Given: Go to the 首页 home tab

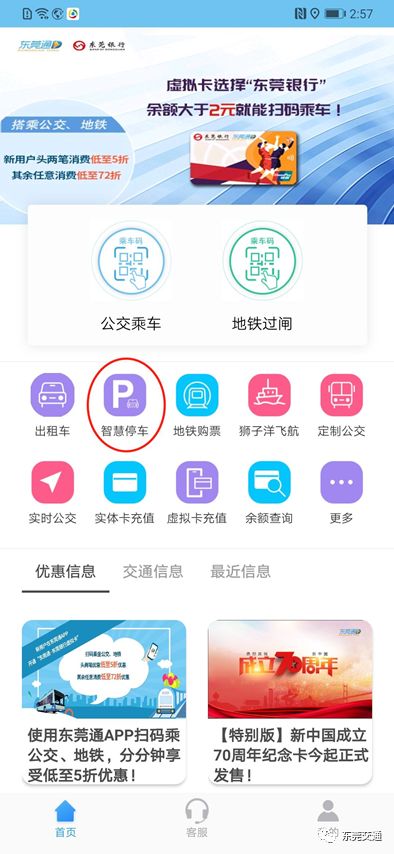Looking at the screenshot, I should (65, 818).
